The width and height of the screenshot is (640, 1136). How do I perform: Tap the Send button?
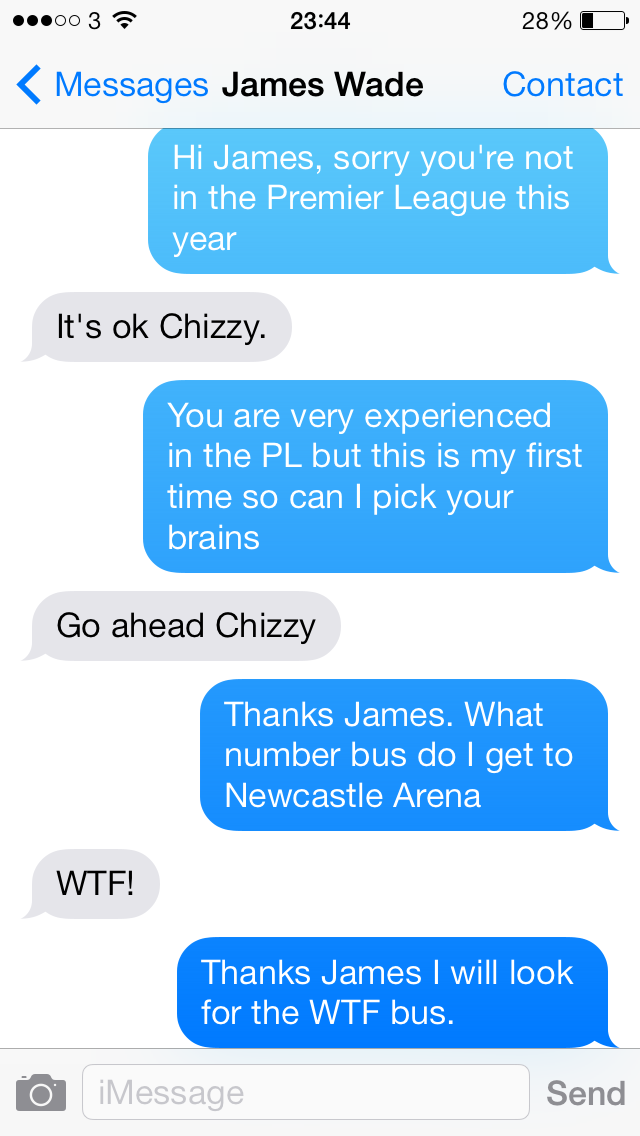pyautogui.click(x=585, y=1093)
